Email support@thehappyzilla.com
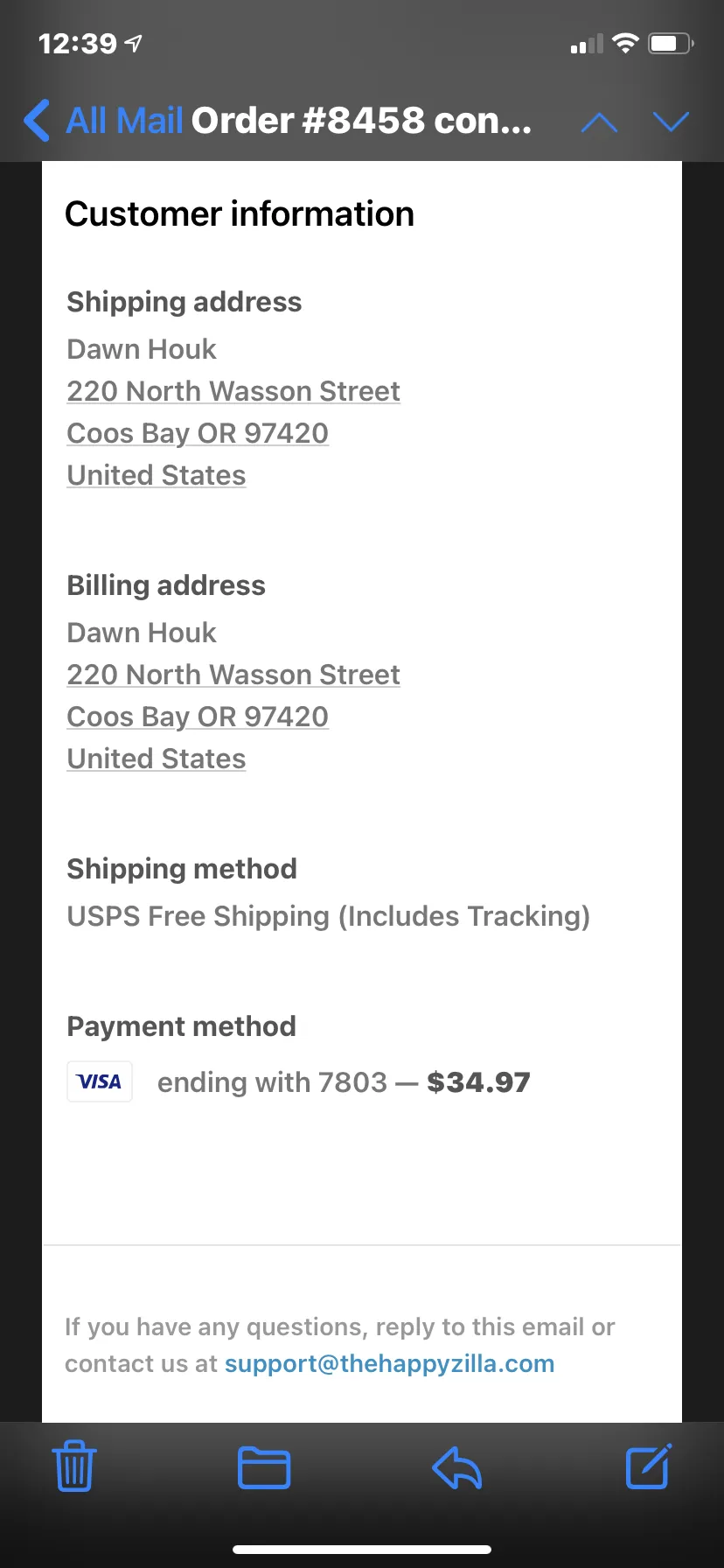Image resolution: width=724 pixels, height=1568 pixels. [x=389, y=1363]
